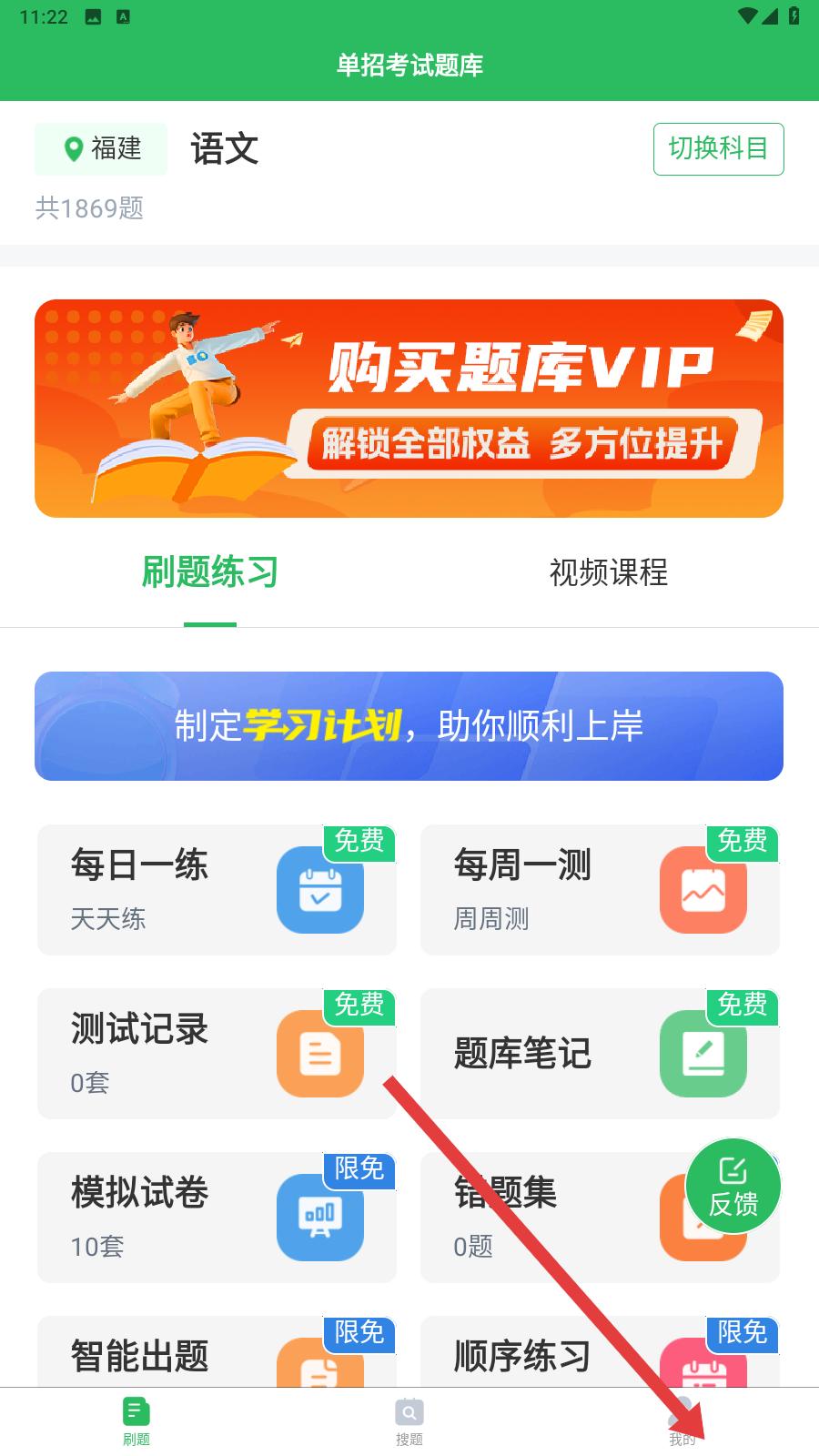819x1456 pixels.
Task: Select the 刷题 bottom tab
Action: point(136,1421)
